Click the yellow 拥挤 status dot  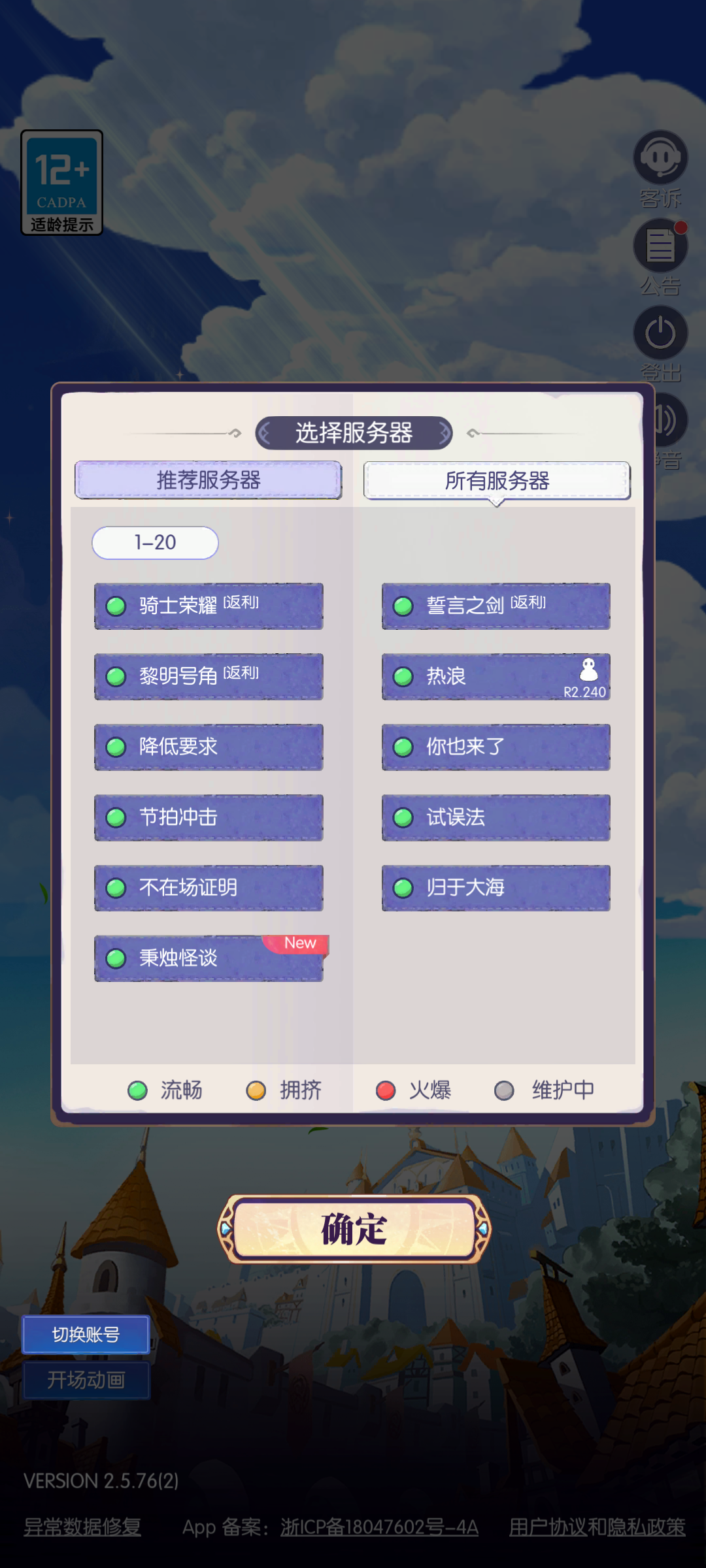coord(255,1090)
